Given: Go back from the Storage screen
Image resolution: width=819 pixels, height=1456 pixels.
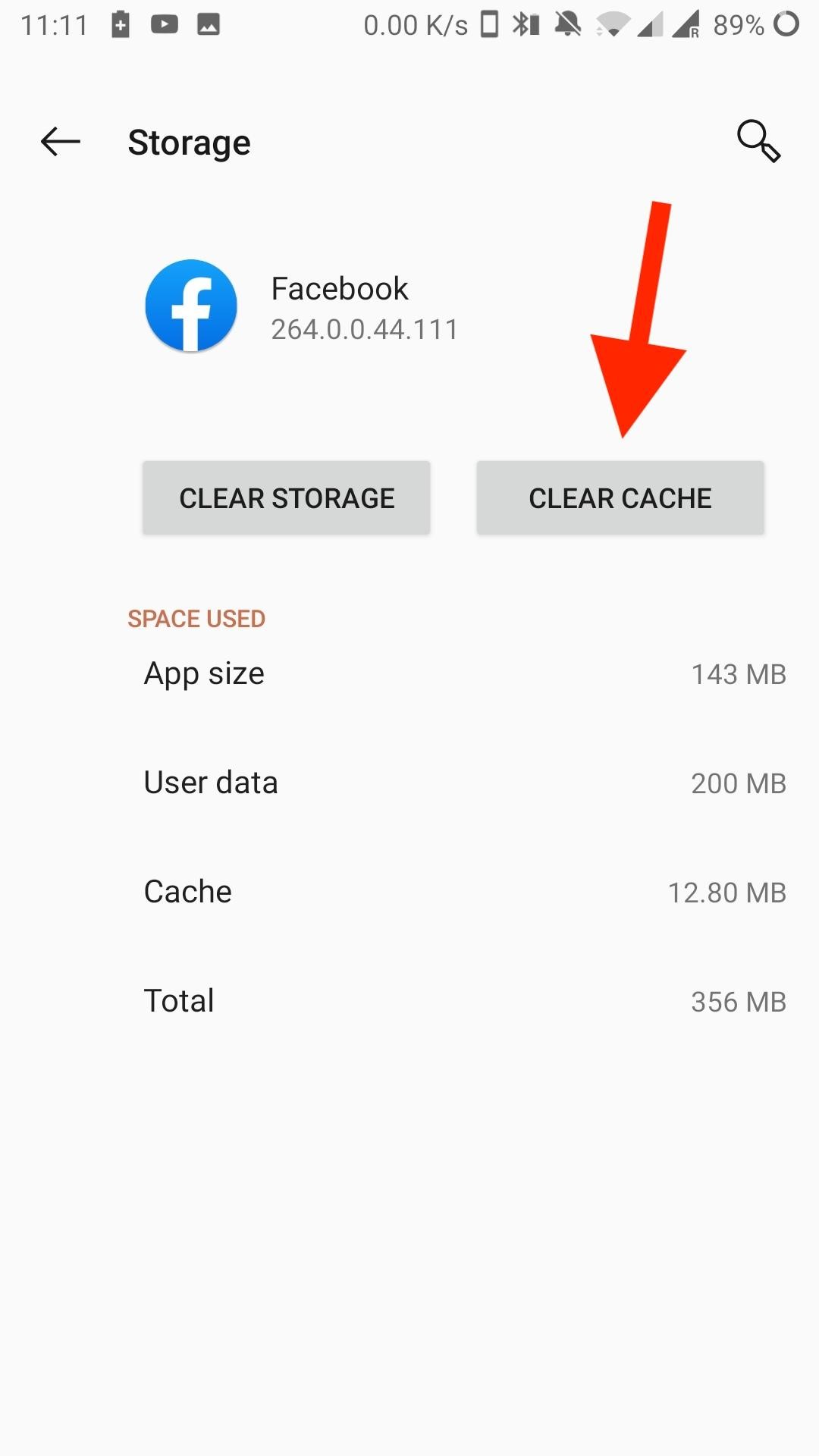Looking at the screenshot, I should 61,142.
